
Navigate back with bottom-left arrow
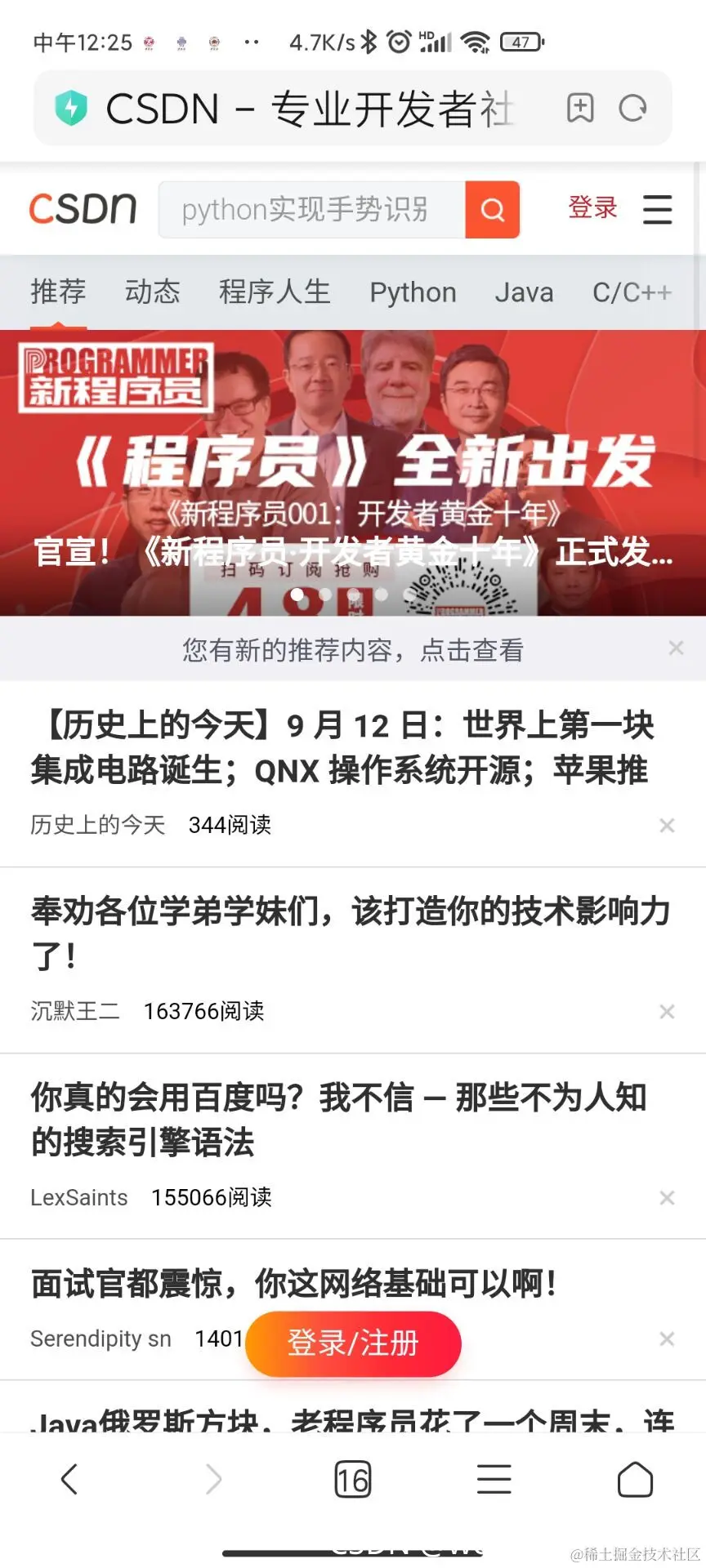pyautogui.click(x=70, y=1478)
